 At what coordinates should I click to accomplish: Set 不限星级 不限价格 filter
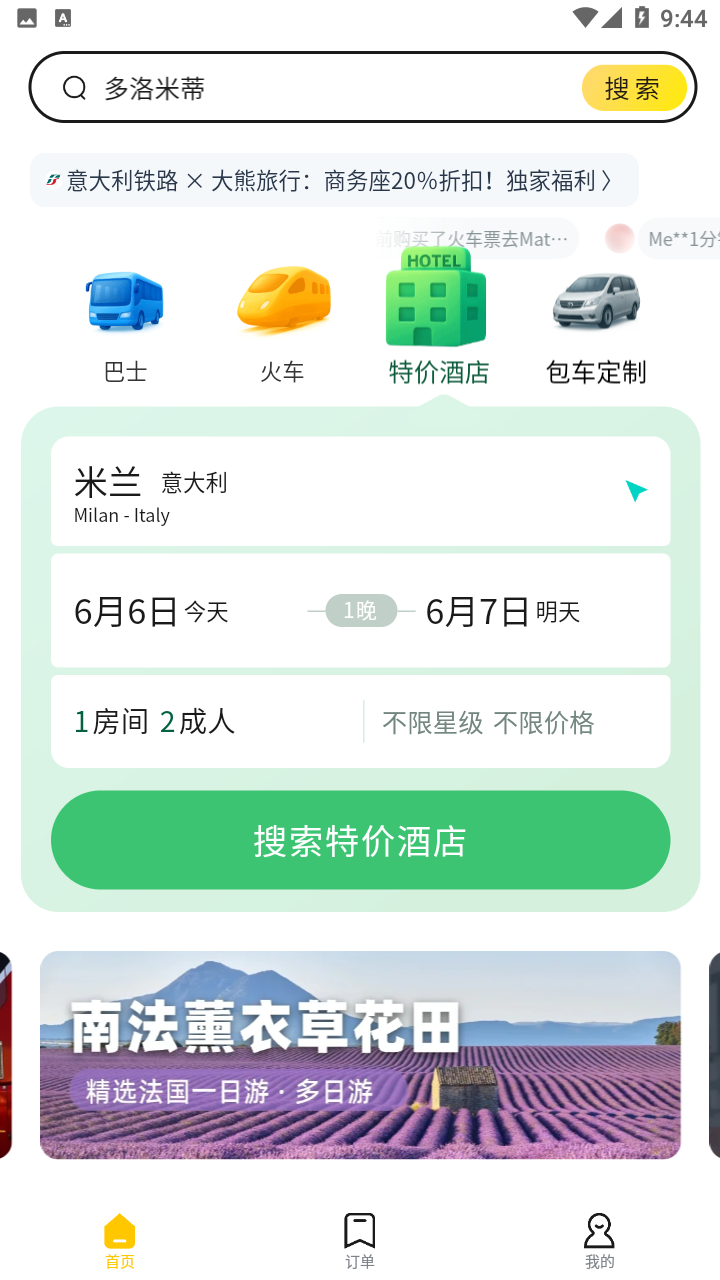[488, 722]
